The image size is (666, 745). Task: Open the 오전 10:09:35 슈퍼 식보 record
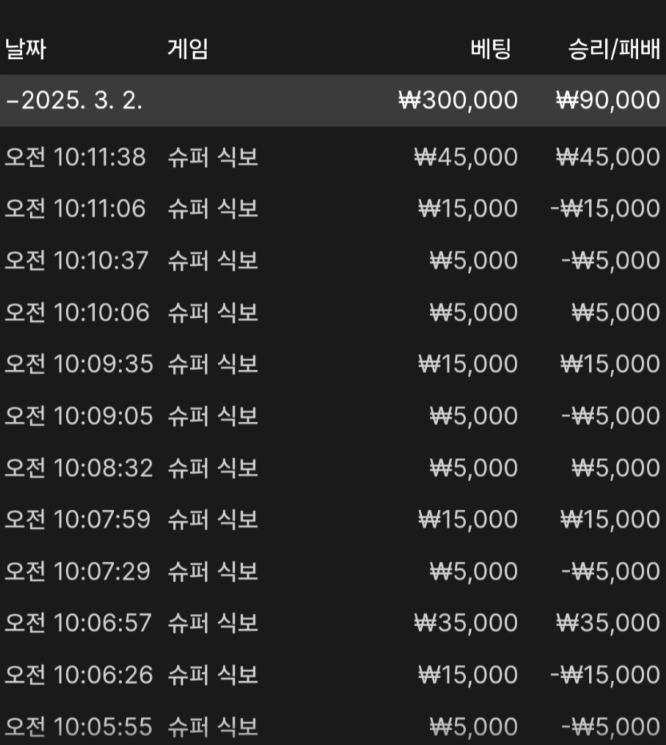(332, 365)
